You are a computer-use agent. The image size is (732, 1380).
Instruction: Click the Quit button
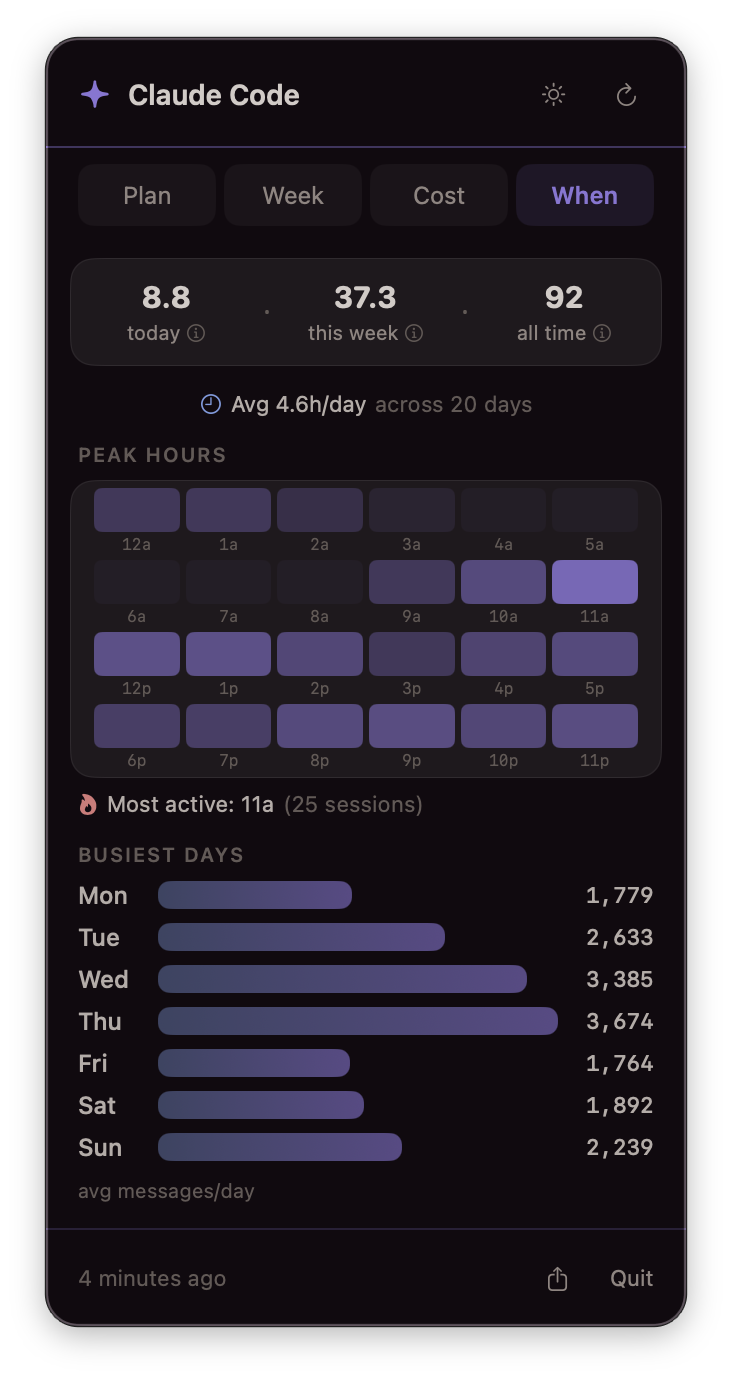click(631, 1278)
